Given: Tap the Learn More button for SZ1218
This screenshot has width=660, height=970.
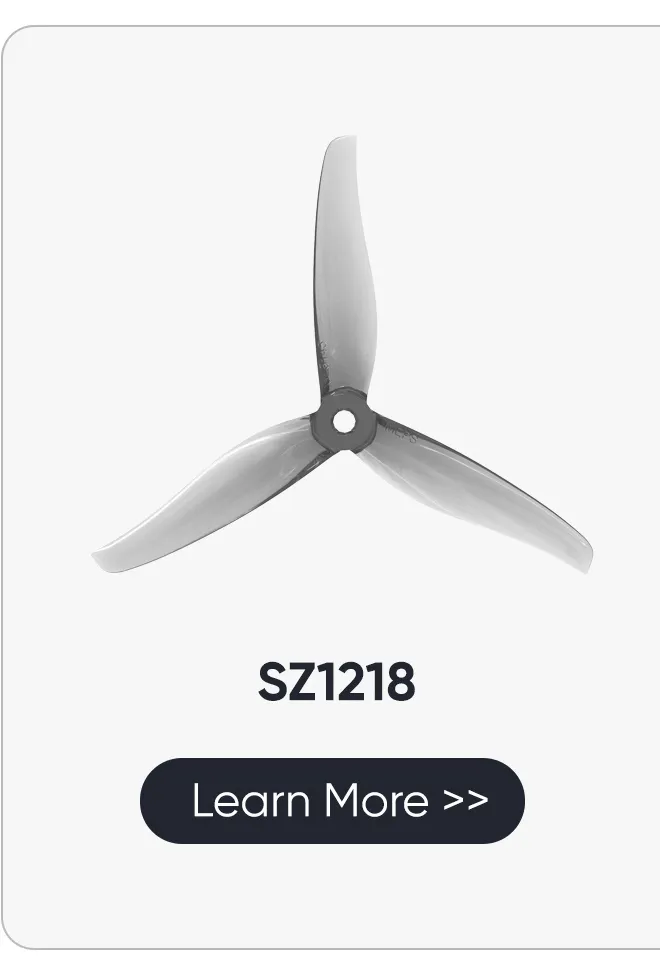Looking at the screenshot, I should [x=332, y=801].
